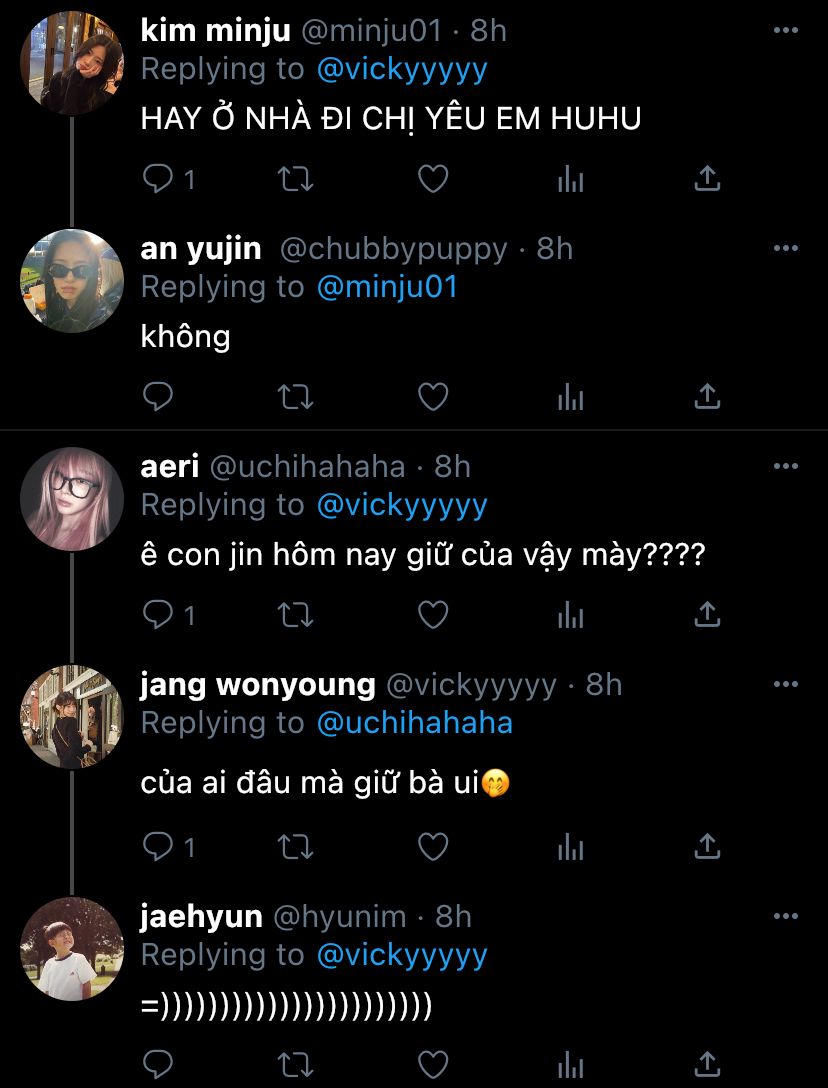Open @minju01 link in an yujin's reply

coord(387,287)
